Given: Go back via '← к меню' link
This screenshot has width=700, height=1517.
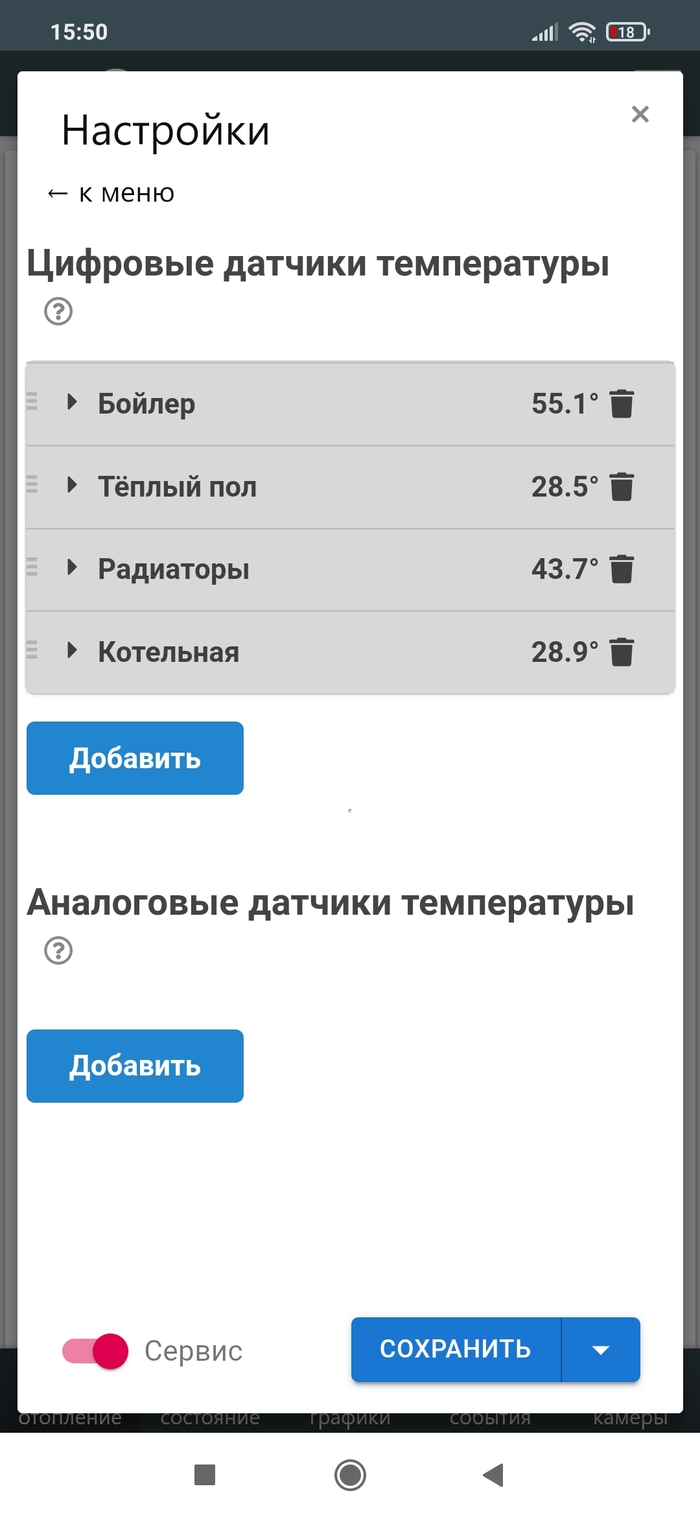Looking at the screenshot, I should [x=110, y=193].
